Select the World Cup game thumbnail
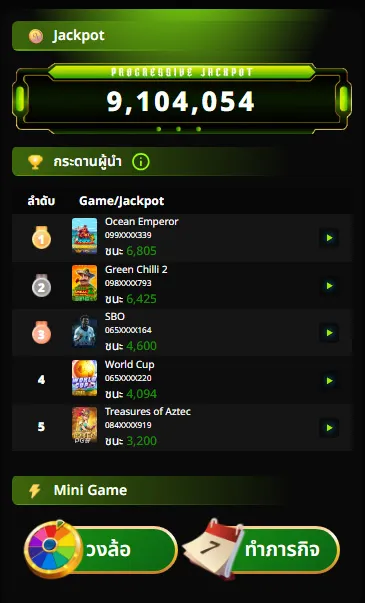Screen dimensions: 365x603 click(x=85, y=378)
